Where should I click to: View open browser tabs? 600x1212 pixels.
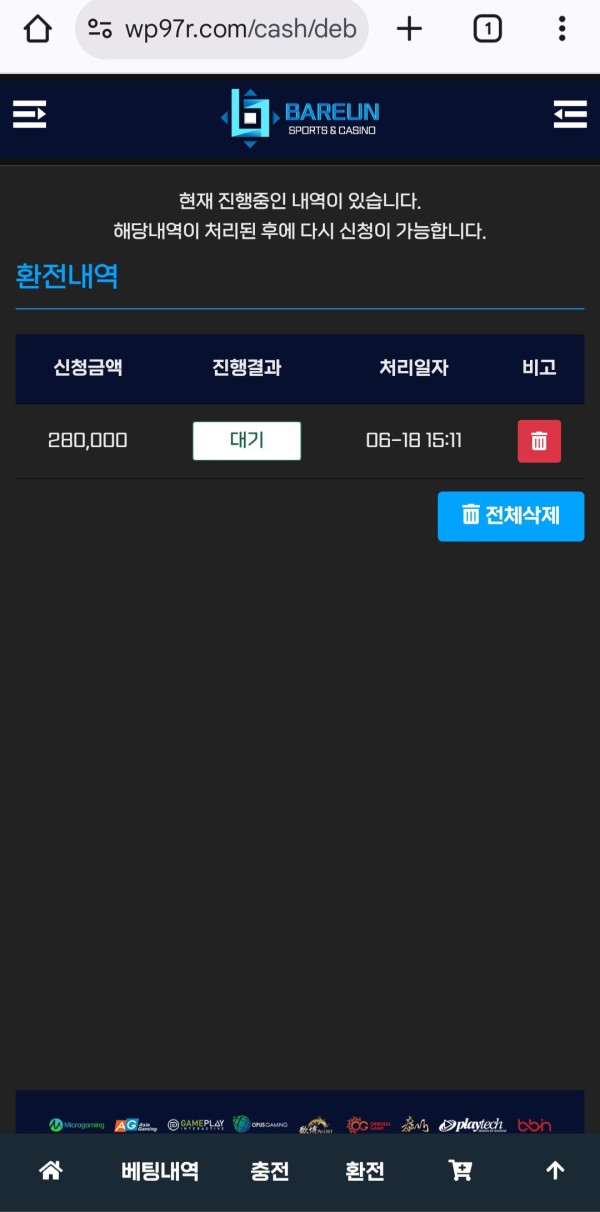coord(487,29)
